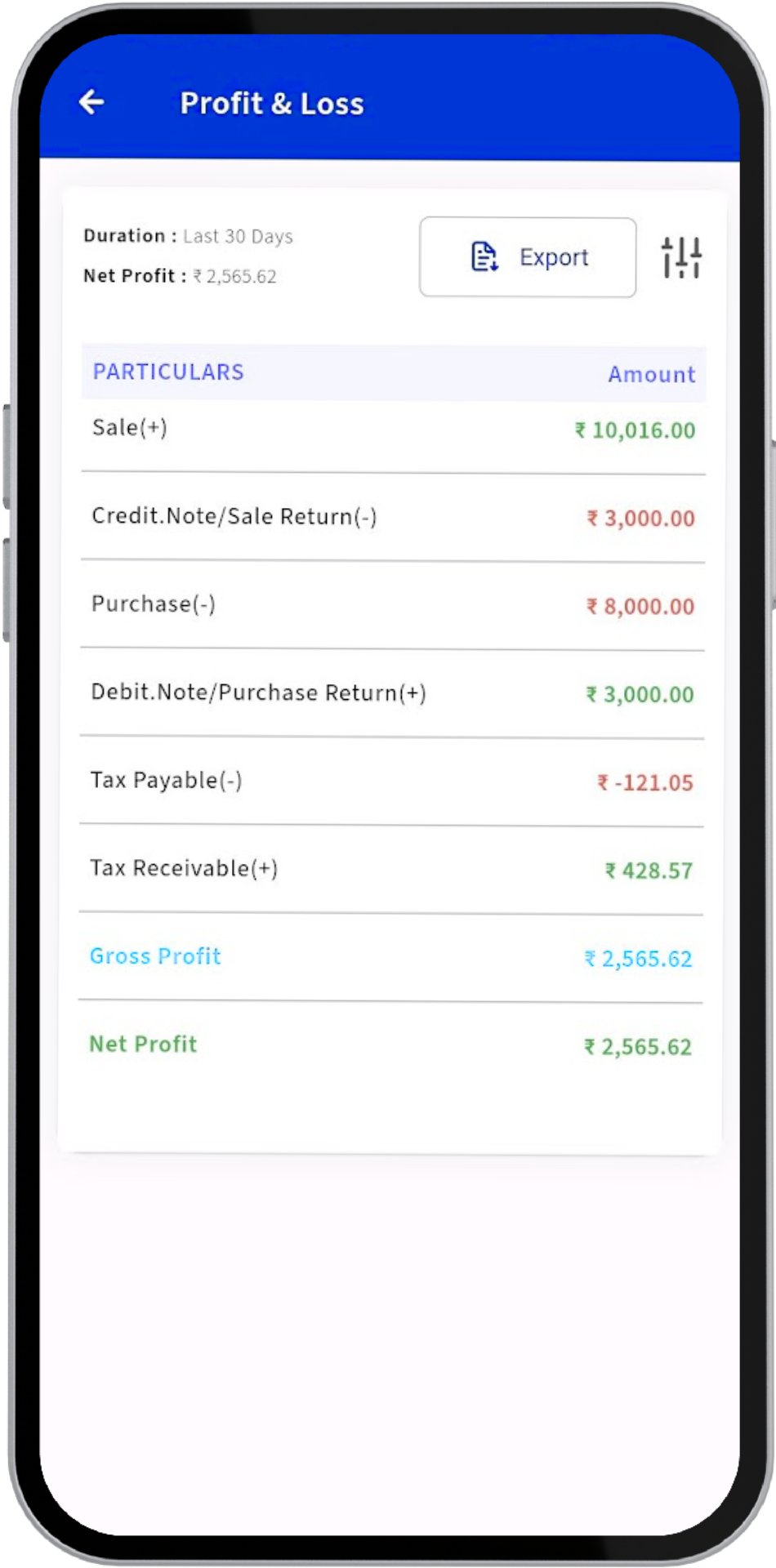Click the Purchase(-) row entry
This screenshot has height=1568, width=776.
392,604
